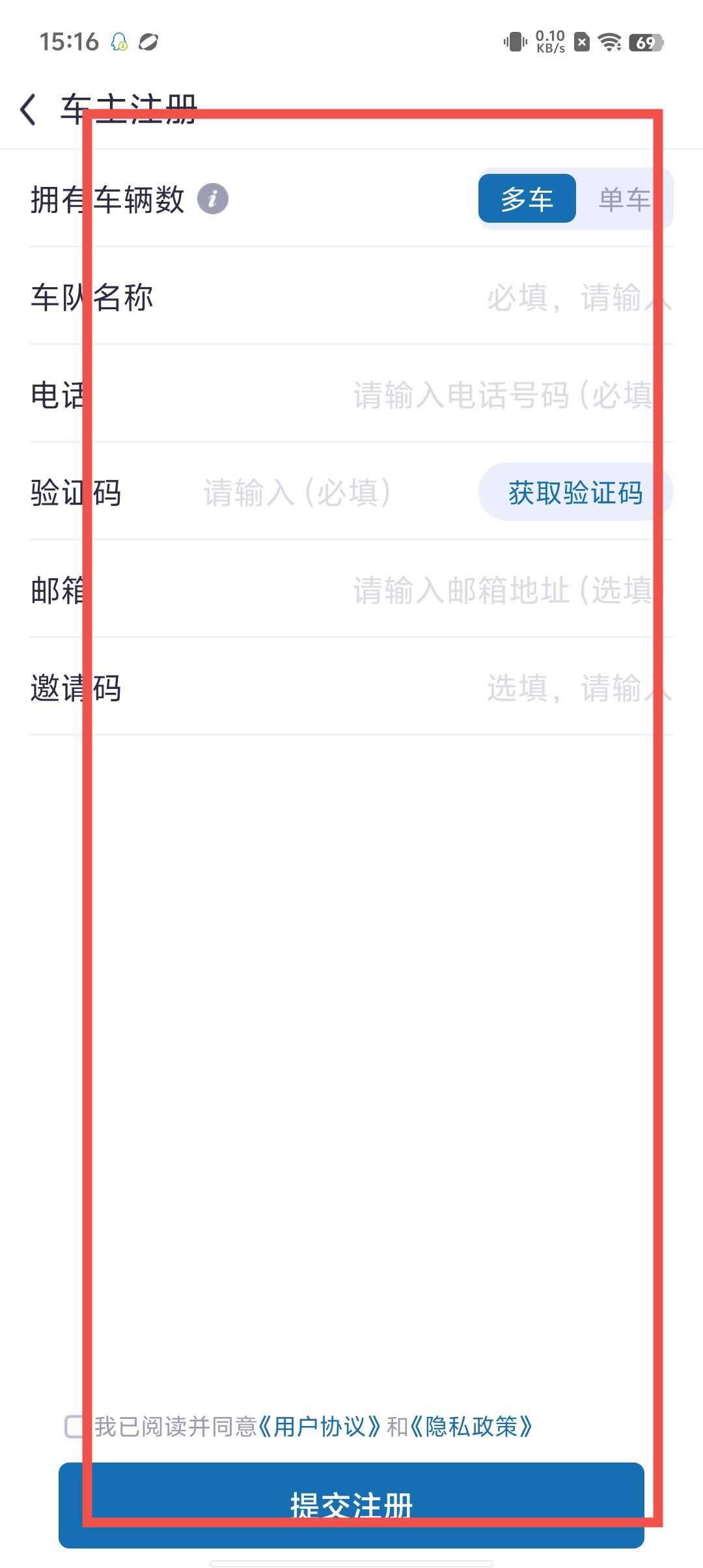The width and height of the screenshot is (703, 1568).
Task: Tap 获取验证码 button
Action: click(575, 492)
